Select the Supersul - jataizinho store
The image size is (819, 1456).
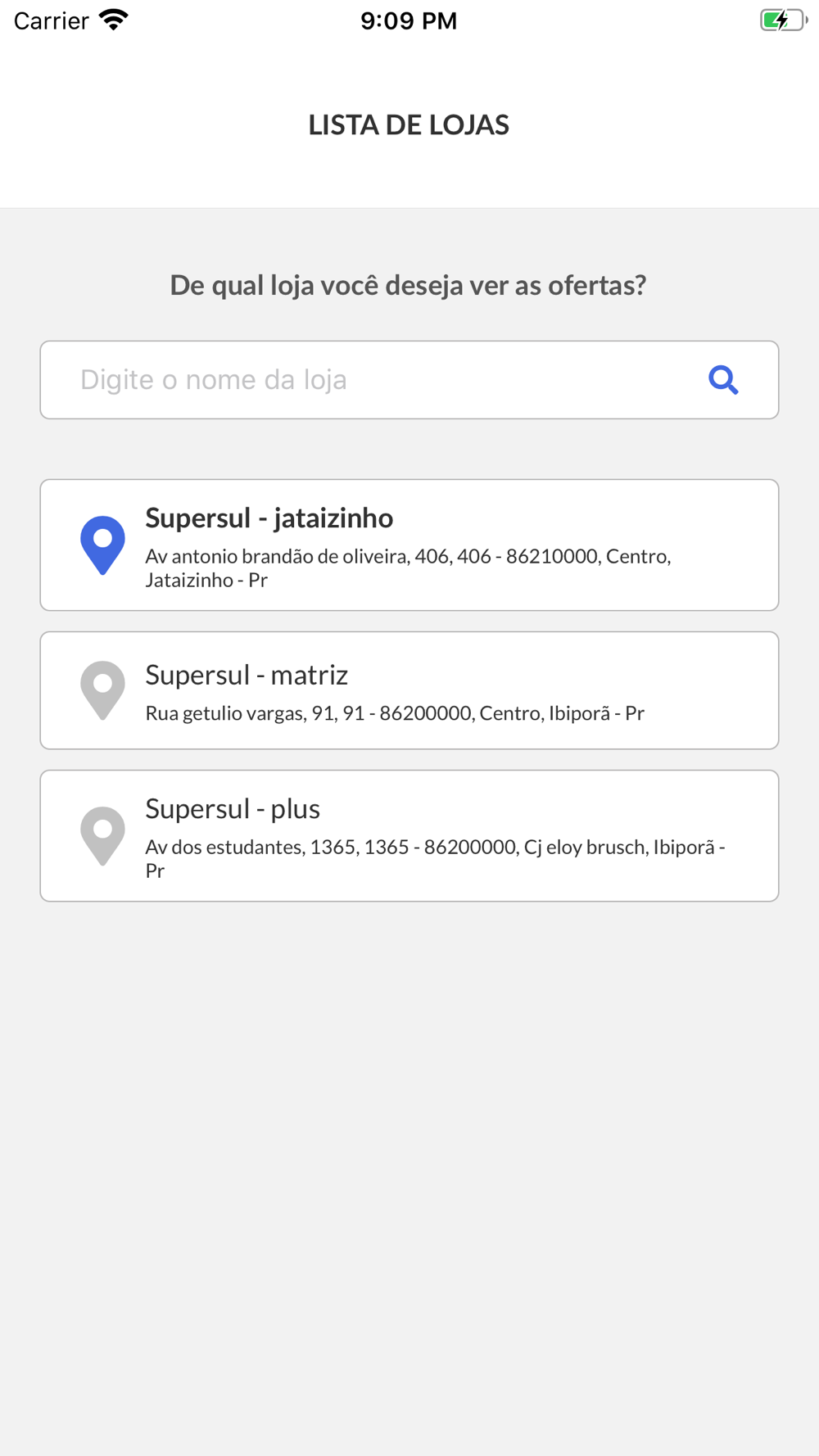click(409, 545)
